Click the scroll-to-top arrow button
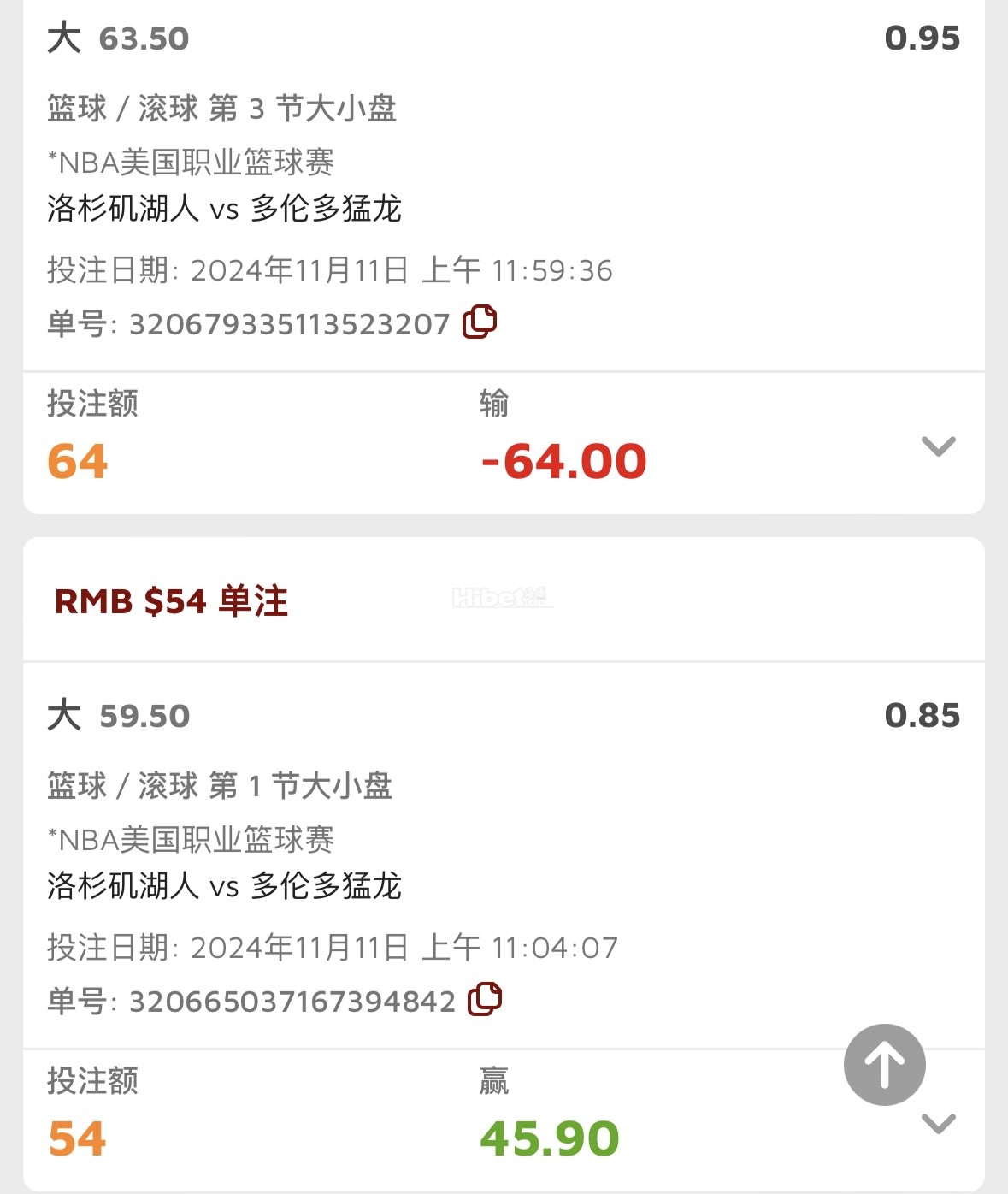1008x1194 pixels. click(884, 1064)
